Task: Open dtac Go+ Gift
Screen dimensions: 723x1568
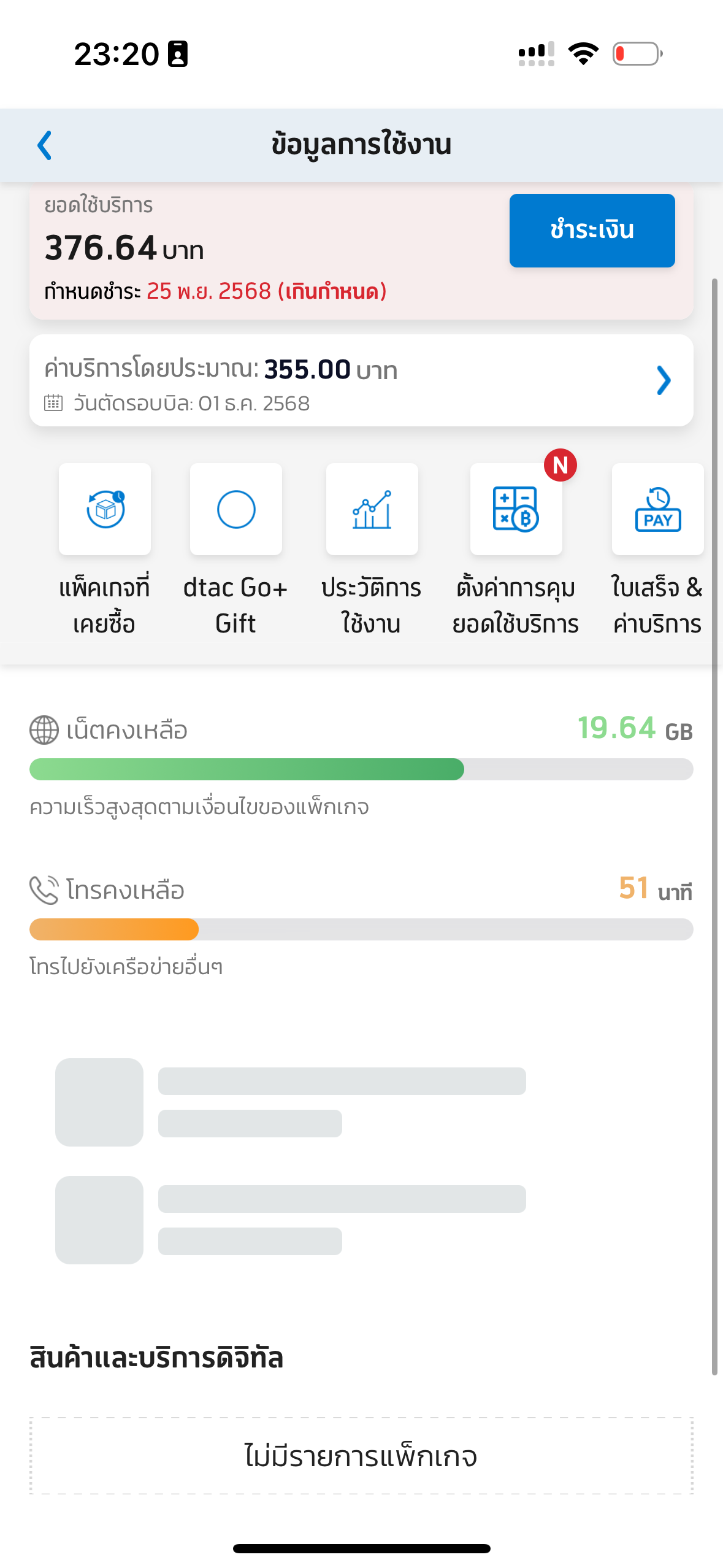Action: pyautogui.click(x=236, y=510)
